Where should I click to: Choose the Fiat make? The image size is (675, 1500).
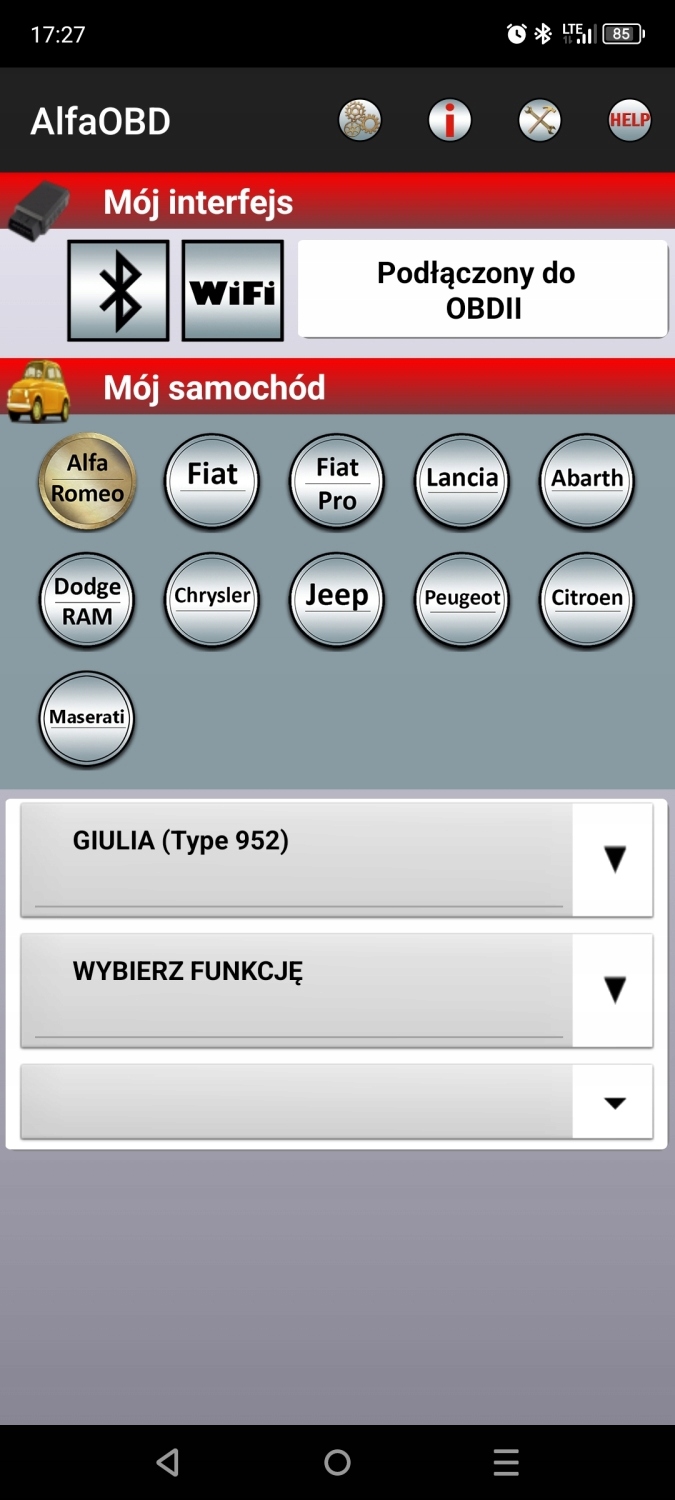click(x=212, y=481)
